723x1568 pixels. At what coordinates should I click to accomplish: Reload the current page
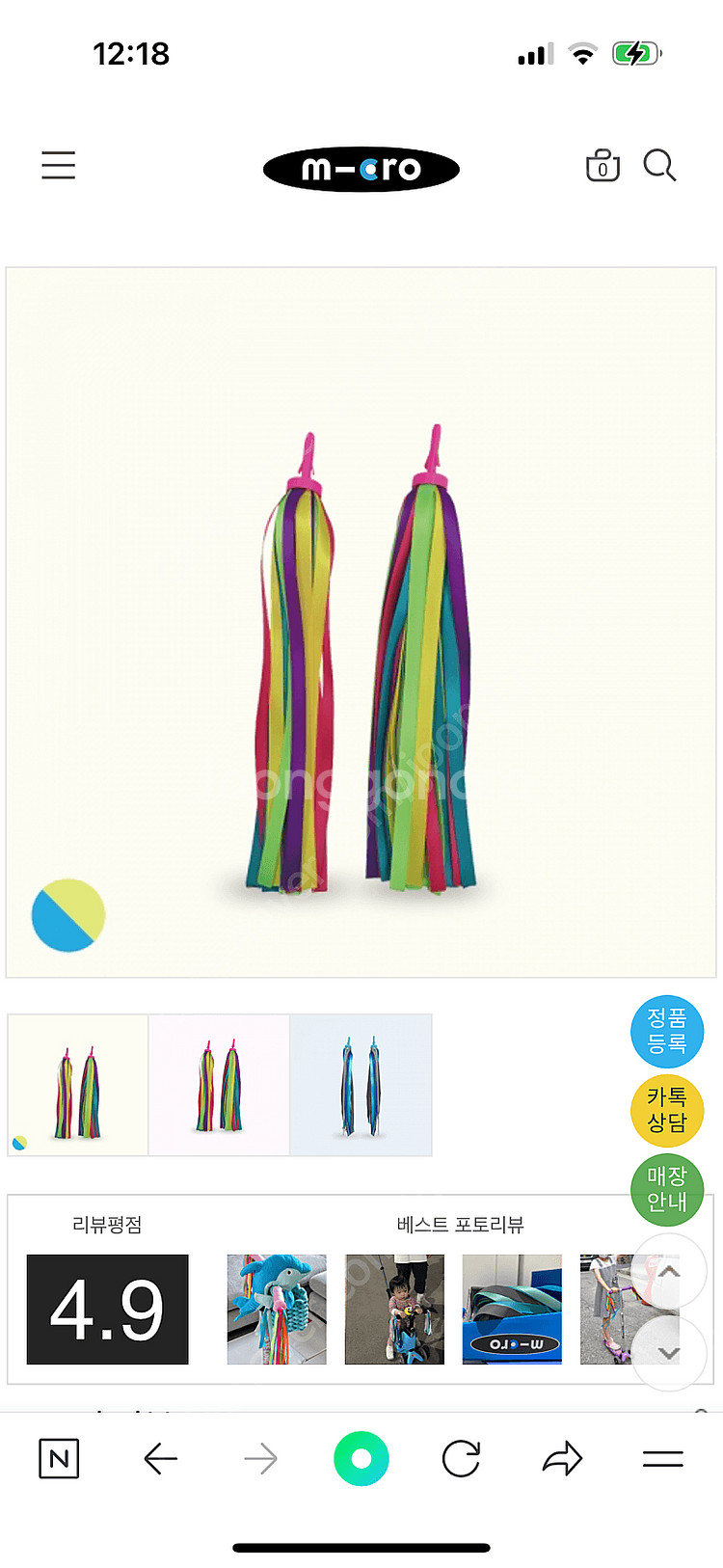[x=461, y=1459]
